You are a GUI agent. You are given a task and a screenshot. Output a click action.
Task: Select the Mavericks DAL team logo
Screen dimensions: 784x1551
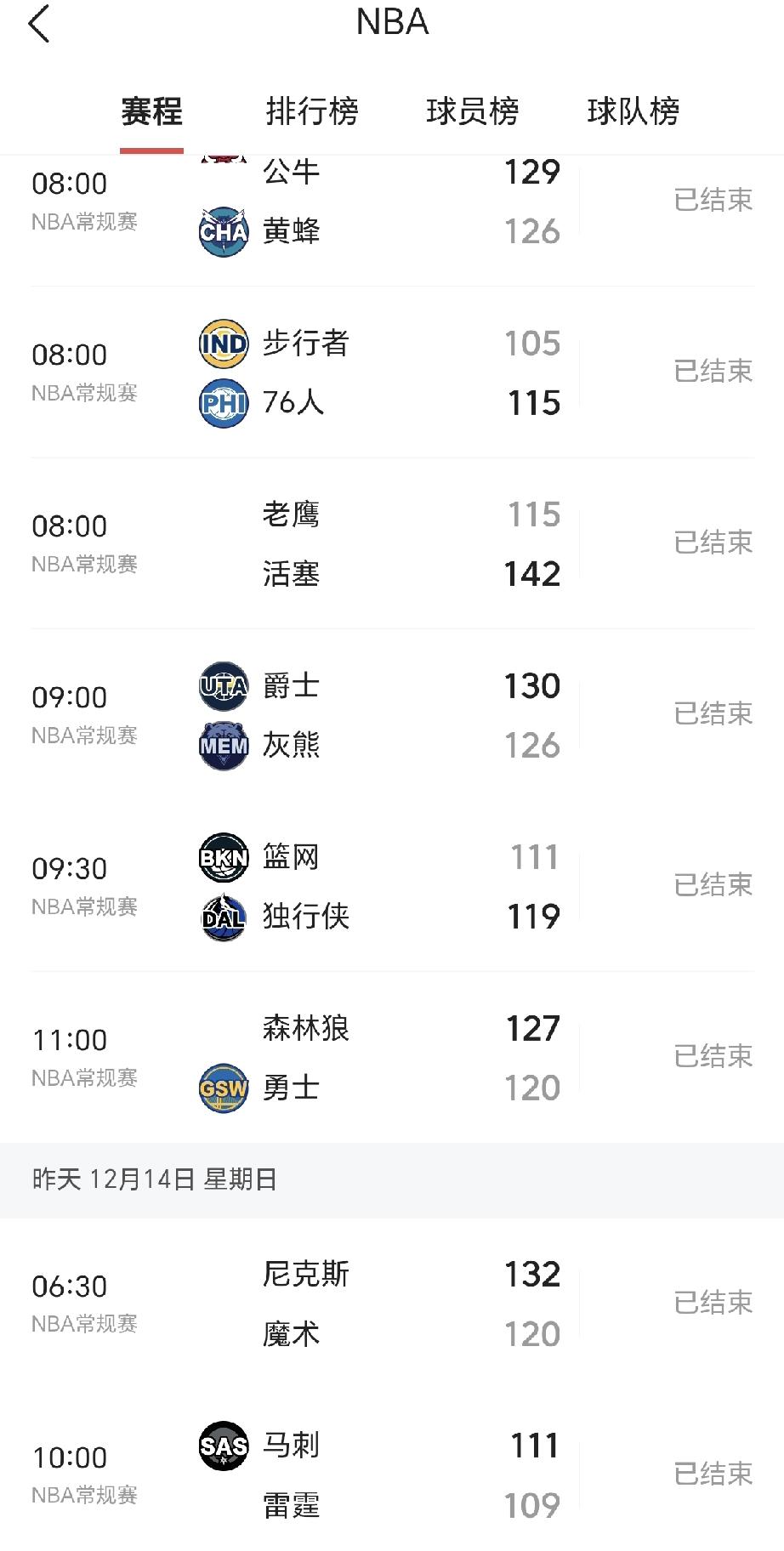pos(222,918)
